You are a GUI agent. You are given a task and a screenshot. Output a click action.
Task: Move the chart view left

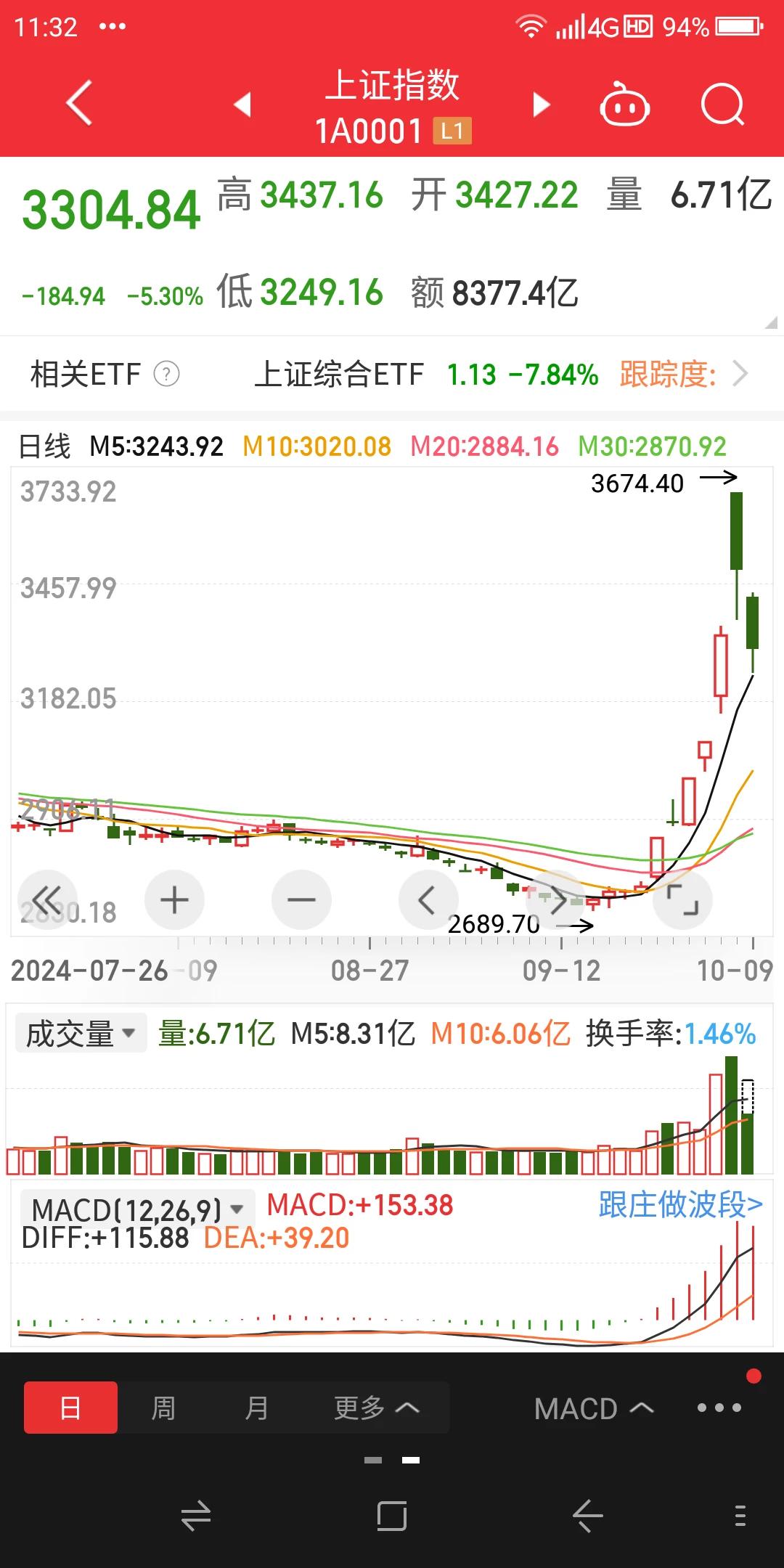[x=428, y=900]
